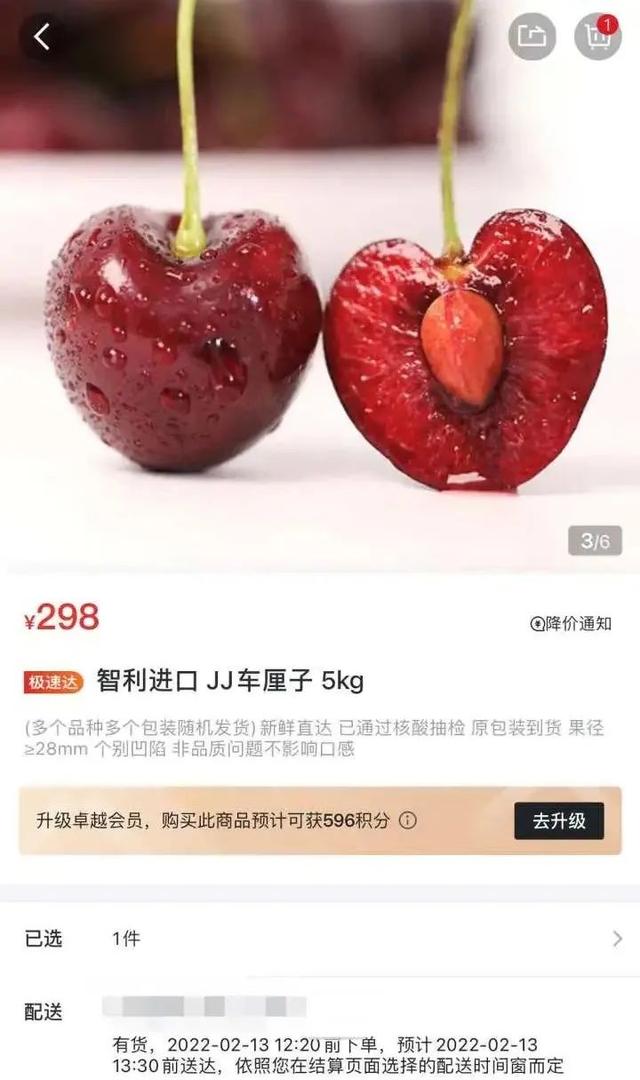640x1080 pixels.
Task: View the cherry product photo full screen
Action: tap(320, 286)
